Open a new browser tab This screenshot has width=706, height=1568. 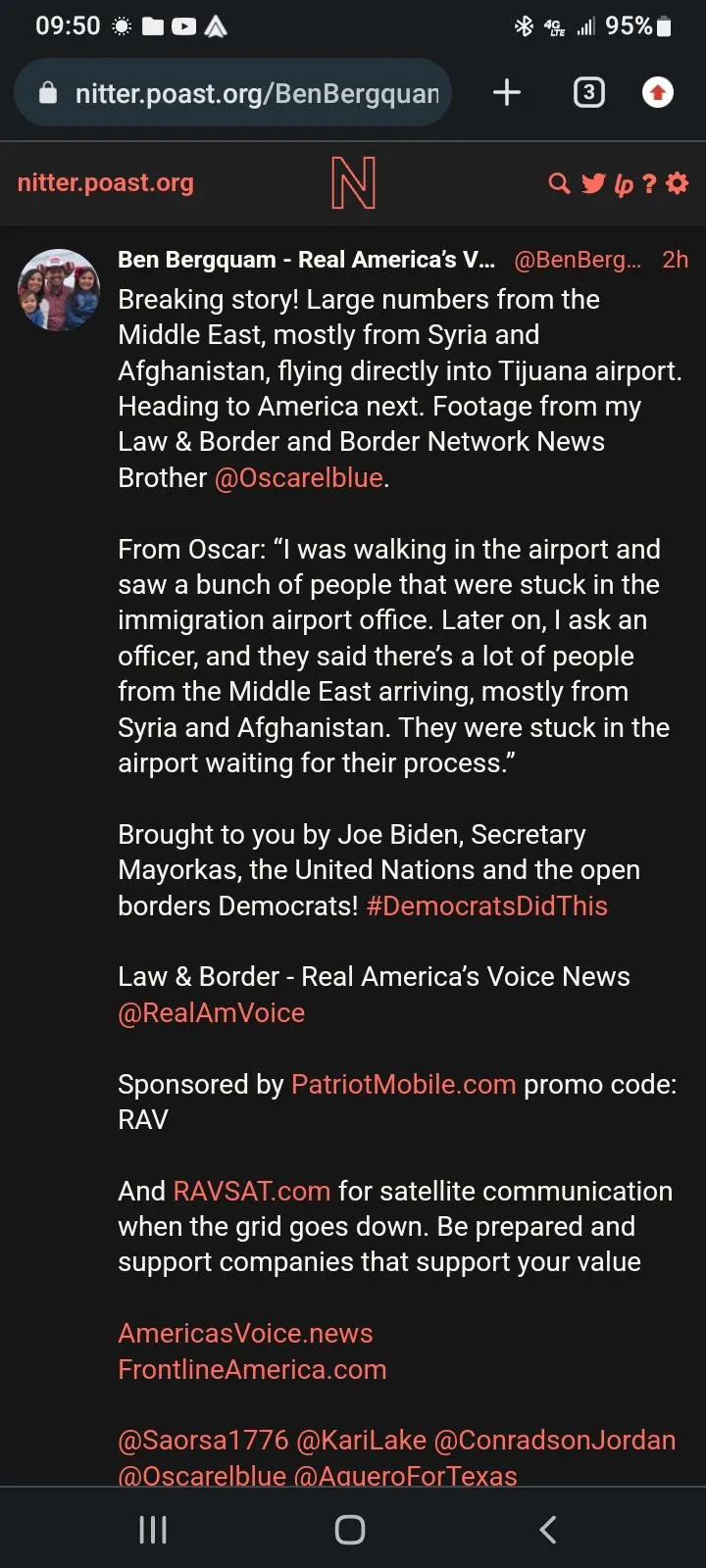click(x=506, y=93)
